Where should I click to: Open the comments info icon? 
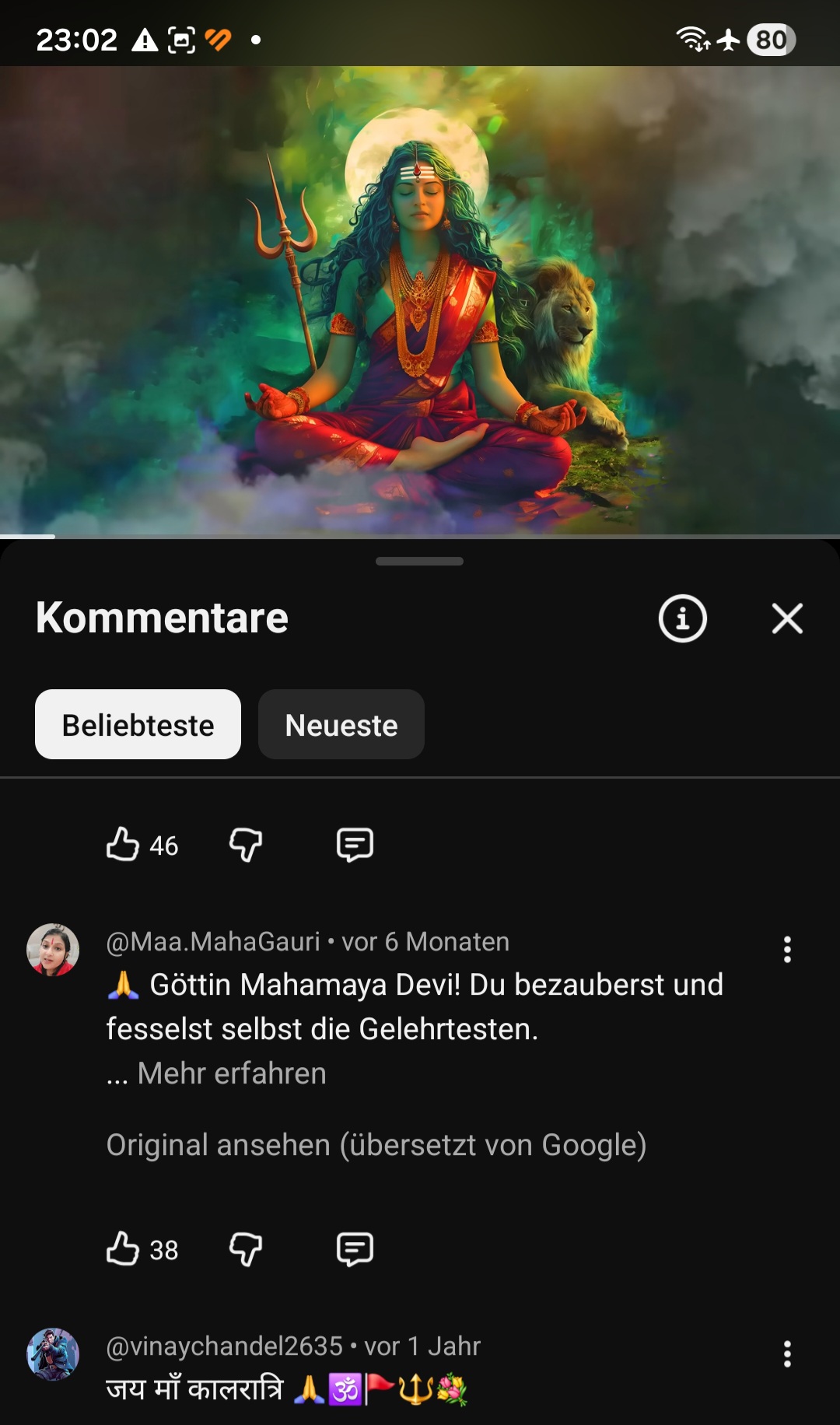coord(683,618)
